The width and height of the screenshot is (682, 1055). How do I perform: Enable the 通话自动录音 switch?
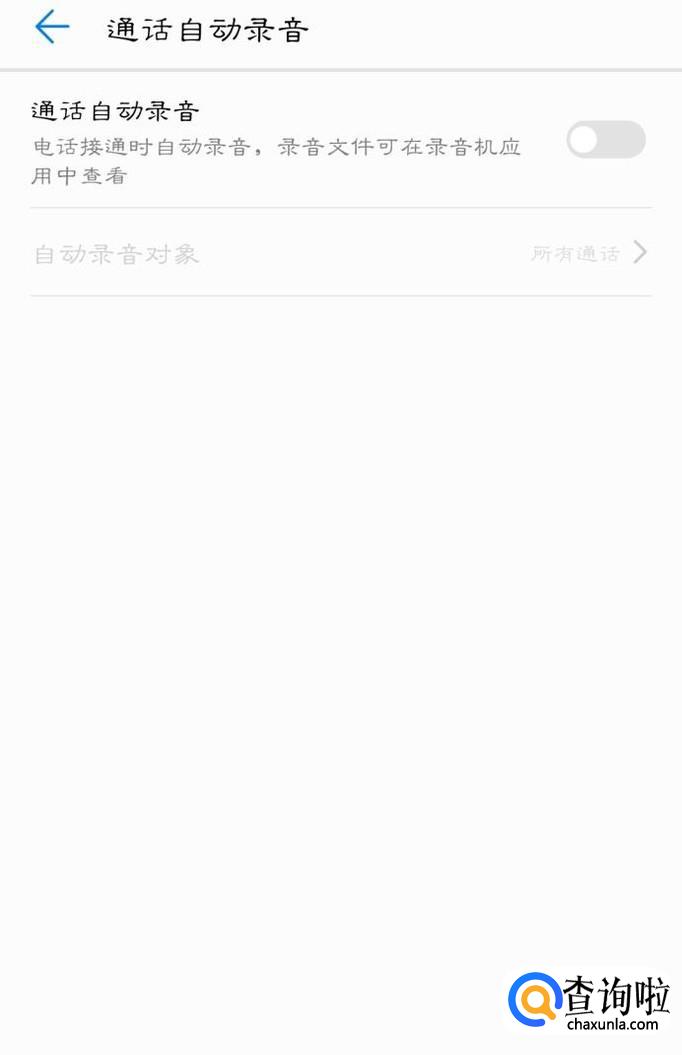point(605,140)
